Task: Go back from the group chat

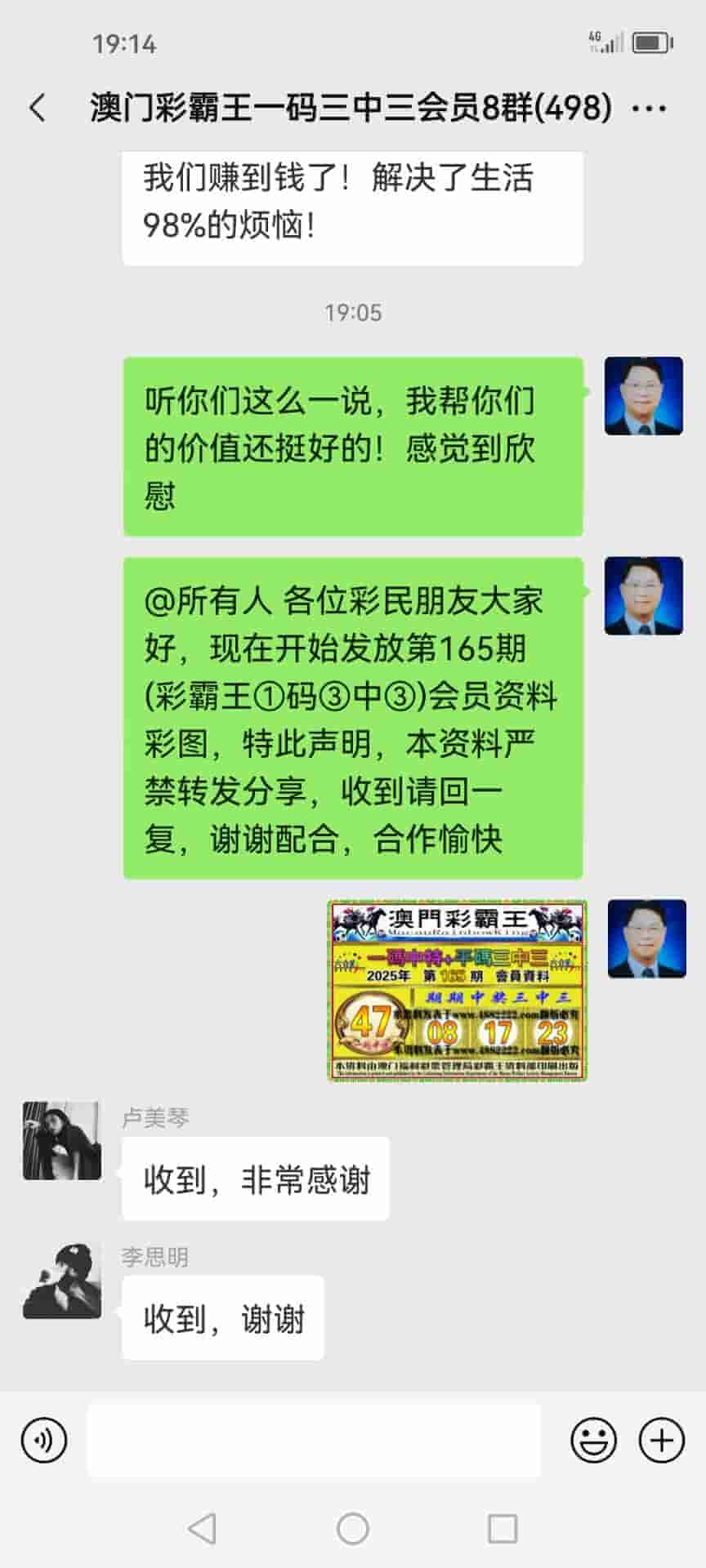Action: point(38,108)
